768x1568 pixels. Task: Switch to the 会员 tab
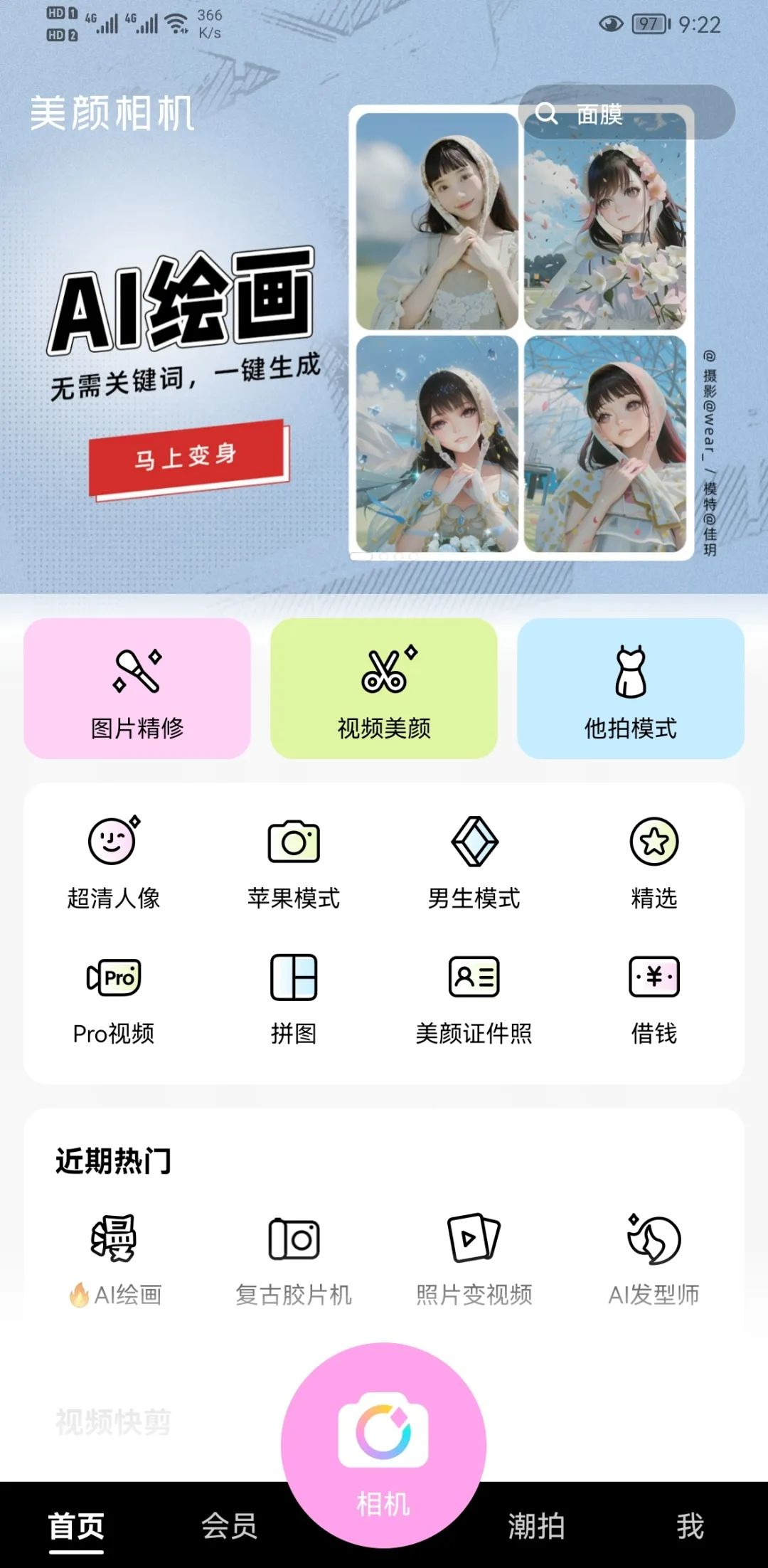pos(229,1525)
